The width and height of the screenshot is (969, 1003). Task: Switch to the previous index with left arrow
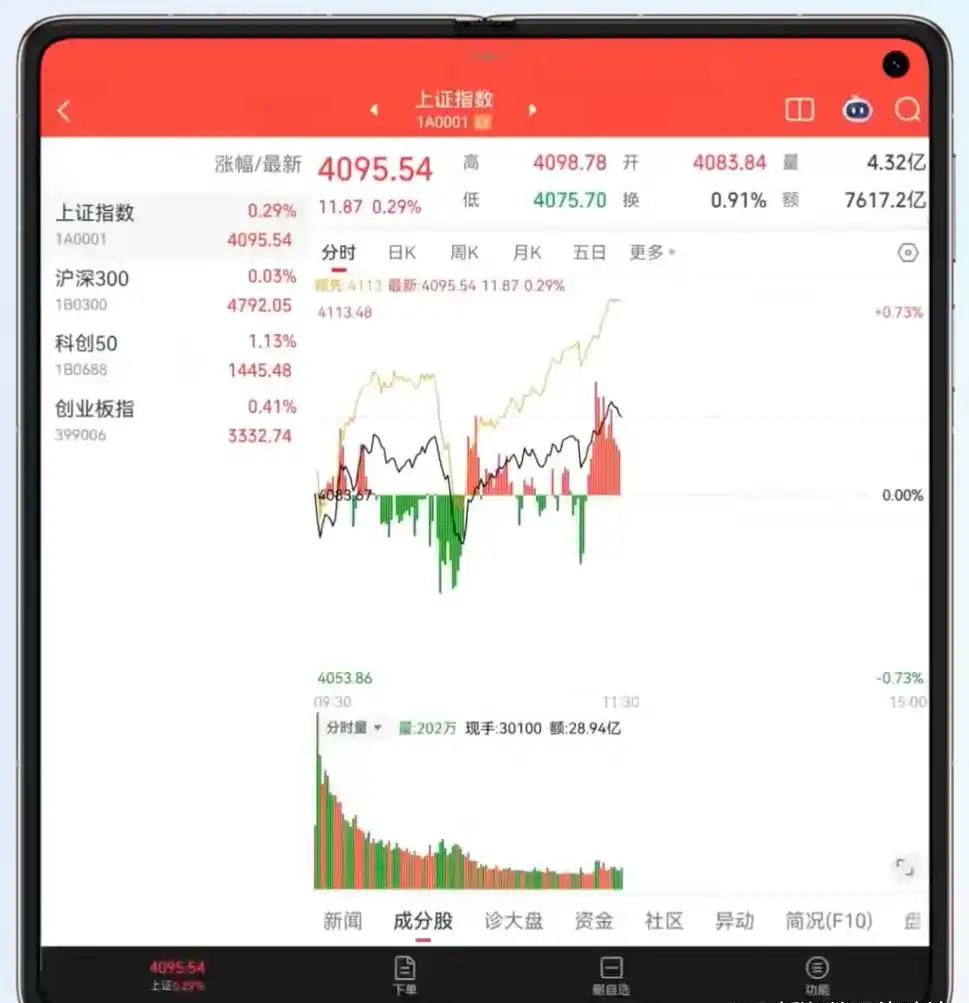pyautogui.click(x=374, y=110)
